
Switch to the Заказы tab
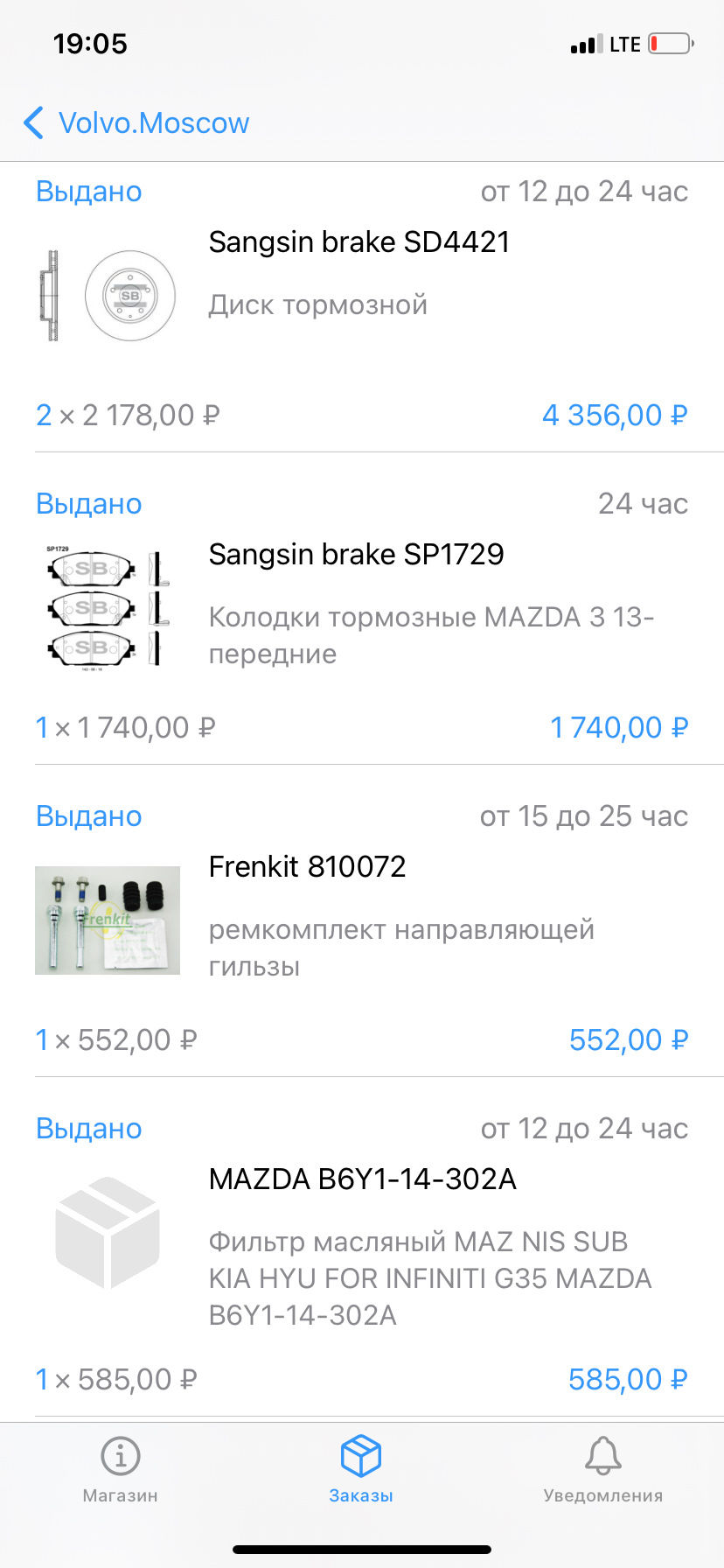361,1470
